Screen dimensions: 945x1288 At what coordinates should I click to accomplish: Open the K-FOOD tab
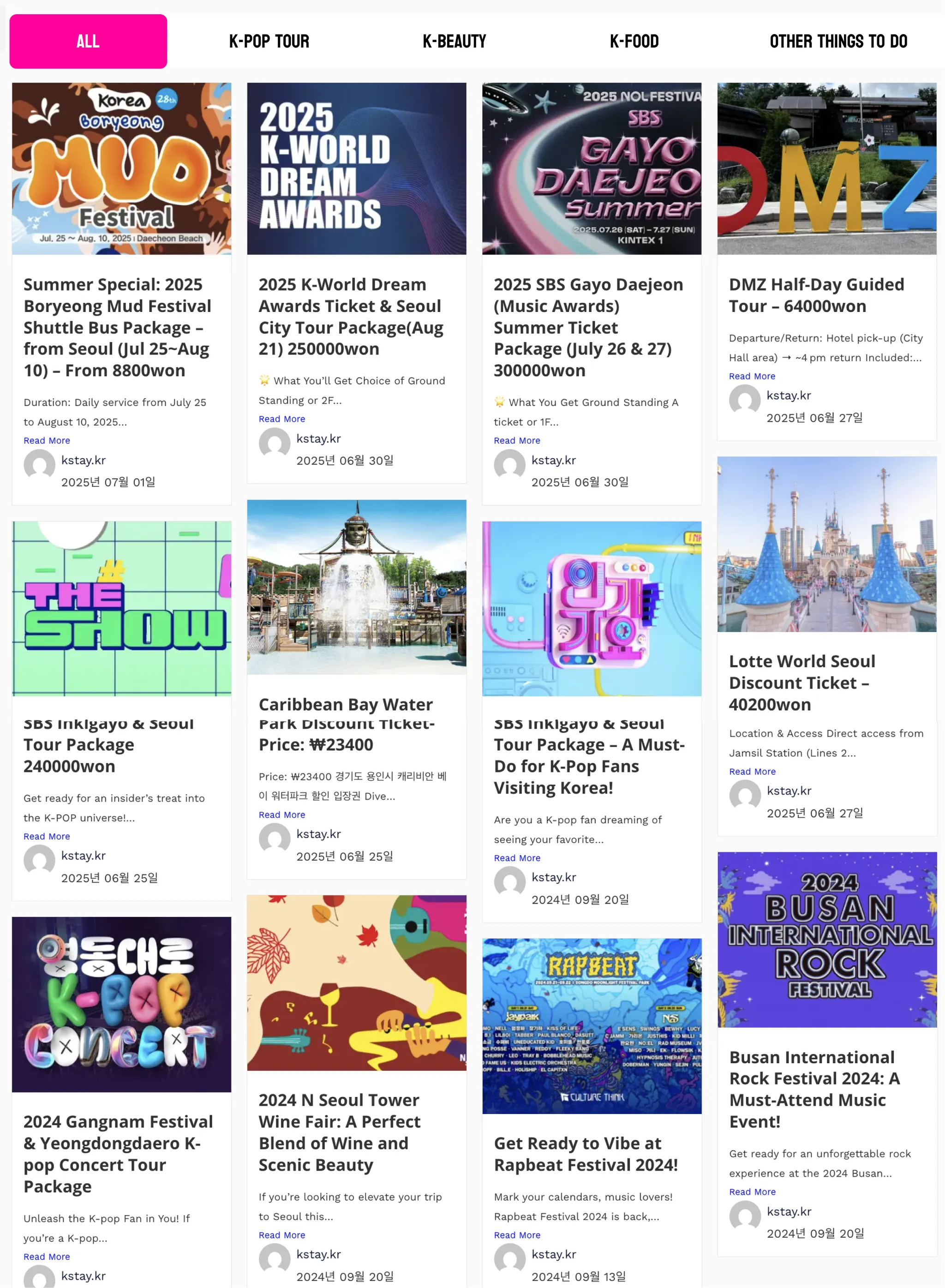pos(634,41)
